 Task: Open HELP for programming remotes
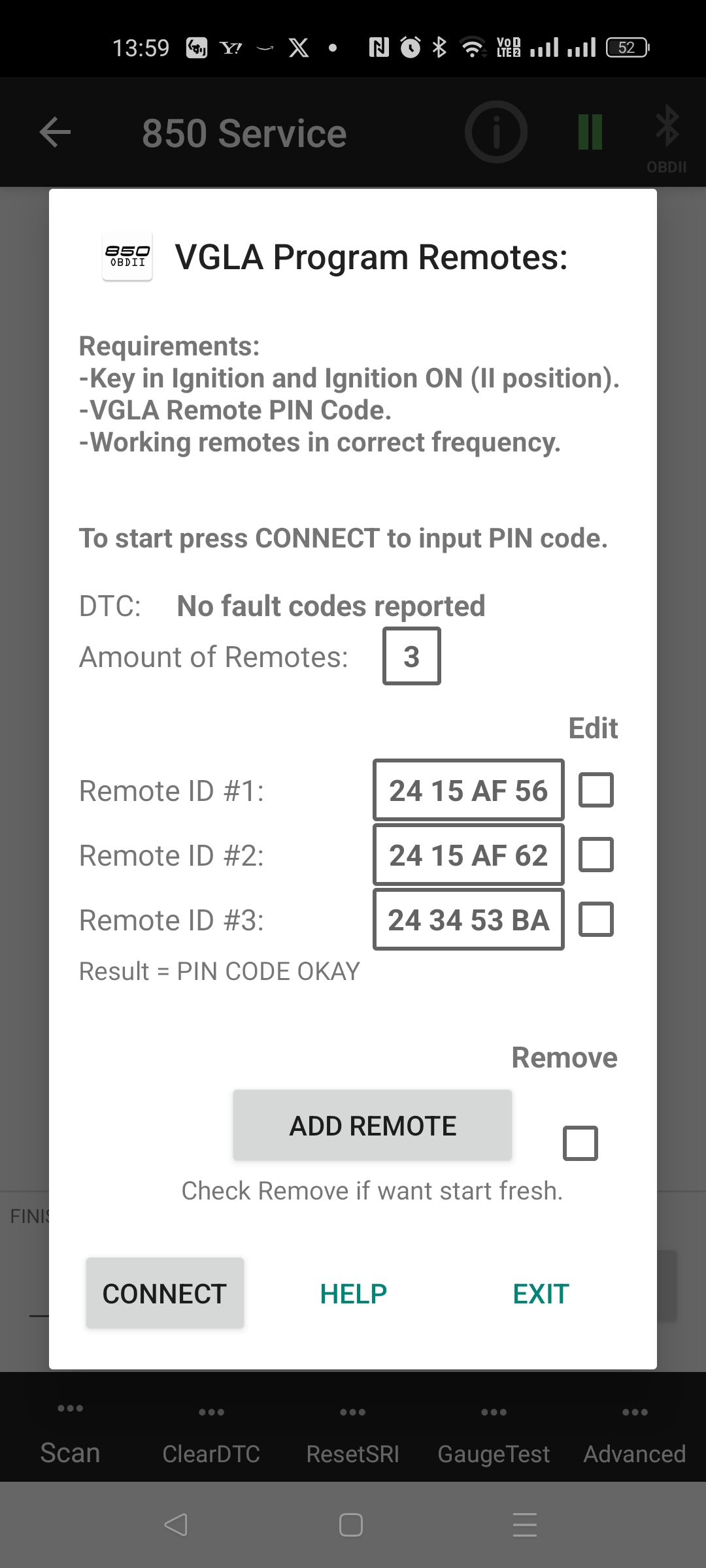[x=353, y=1294]
